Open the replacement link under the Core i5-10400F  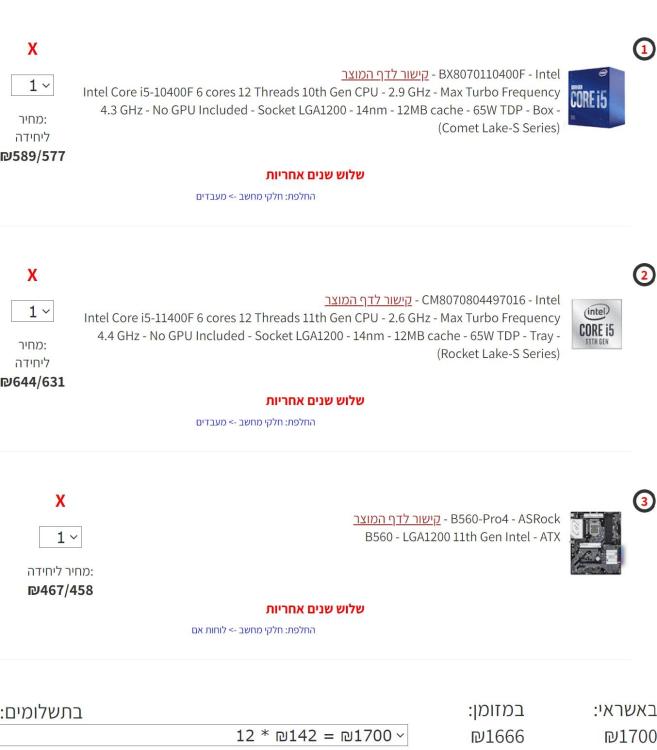[x=255, y=196]
